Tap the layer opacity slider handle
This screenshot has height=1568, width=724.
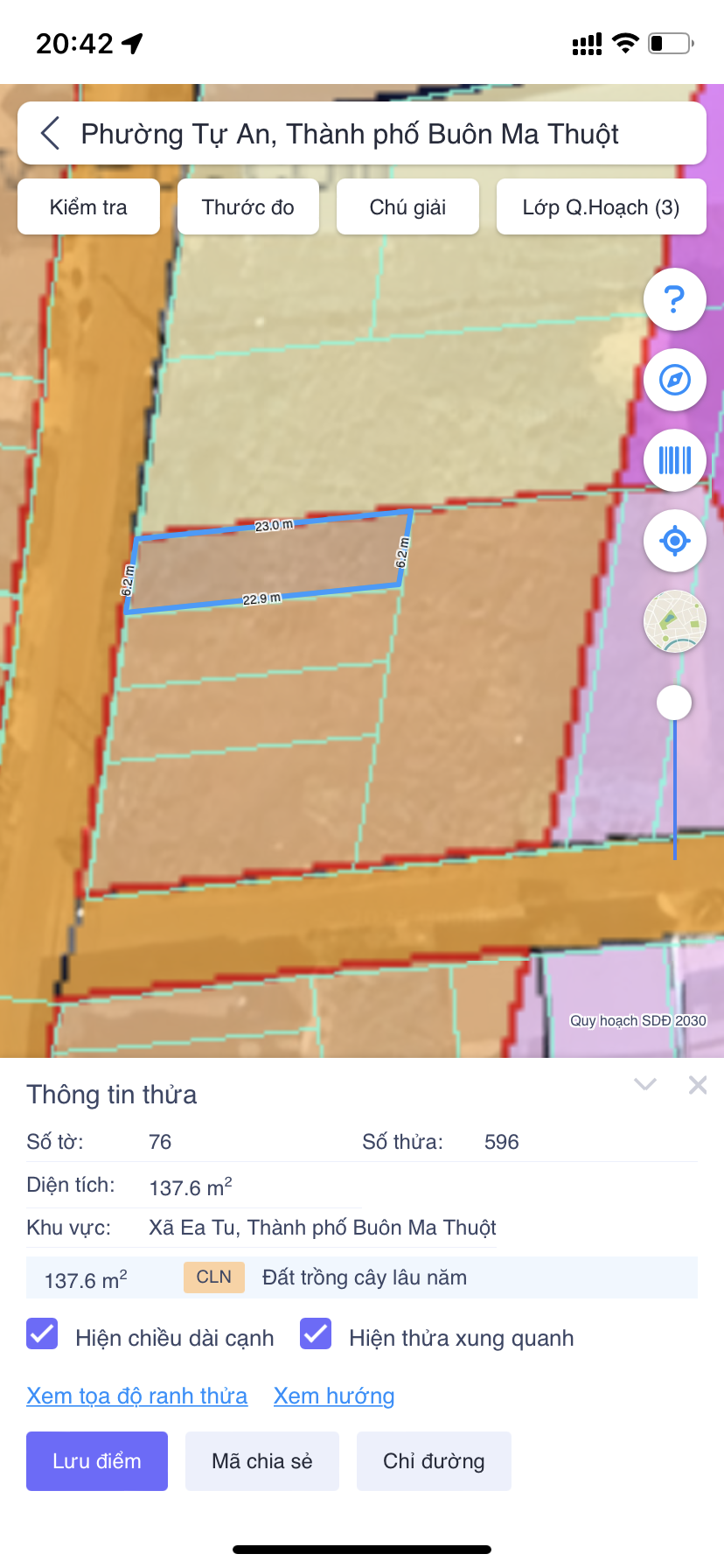(x=674, y=703)
